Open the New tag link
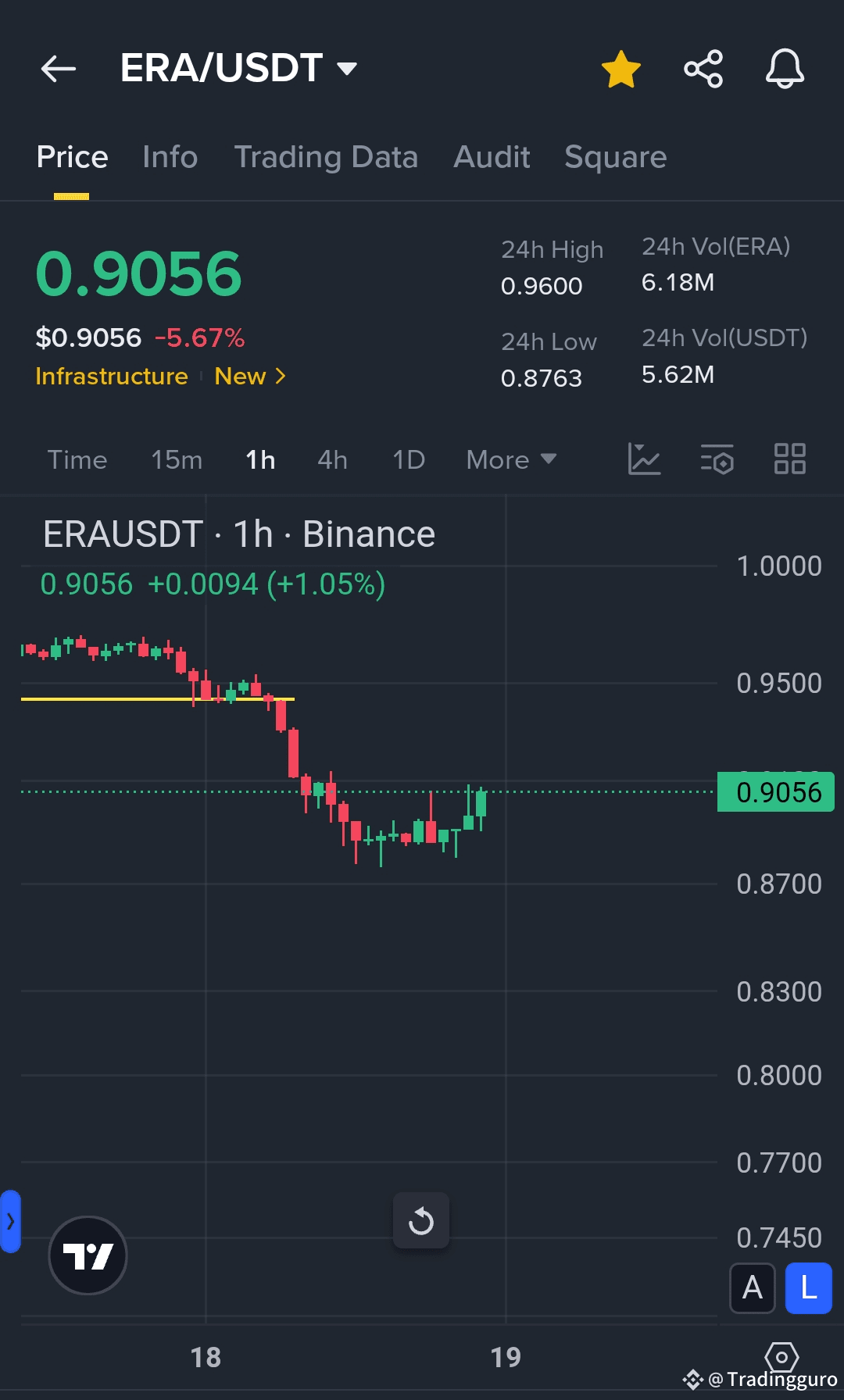 250,377
